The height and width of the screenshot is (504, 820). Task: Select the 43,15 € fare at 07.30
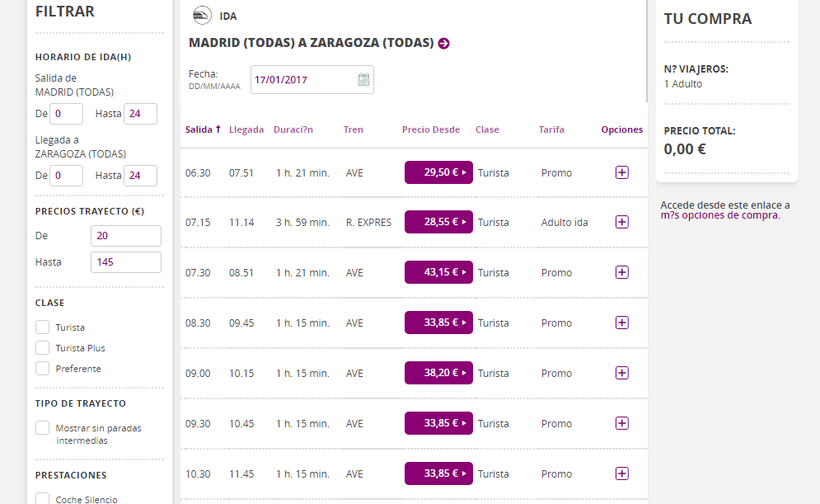point(438,272)
